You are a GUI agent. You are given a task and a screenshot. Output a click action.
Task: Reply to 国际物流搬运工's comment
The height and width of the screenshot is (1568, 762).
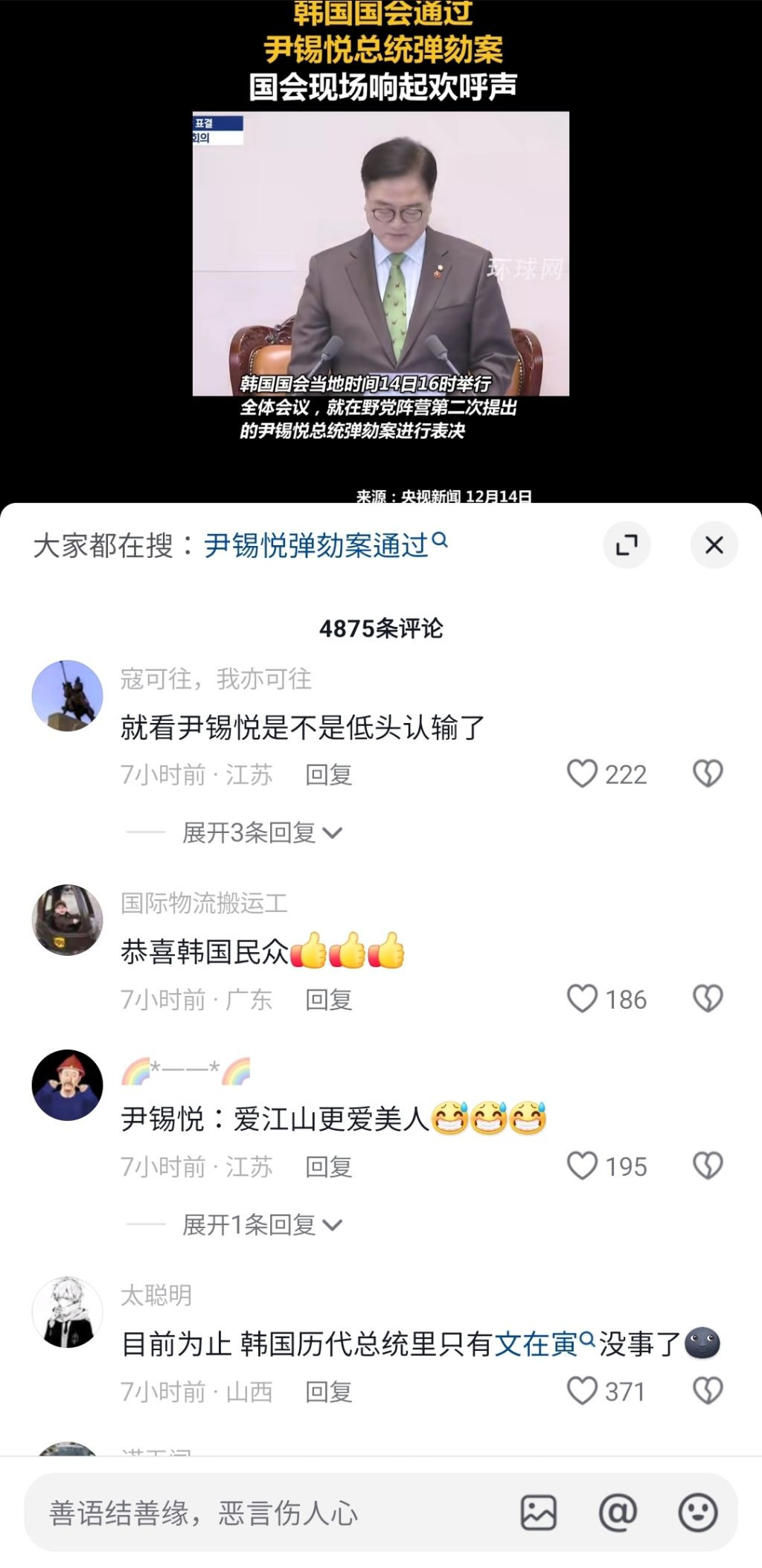point(328,1000)
